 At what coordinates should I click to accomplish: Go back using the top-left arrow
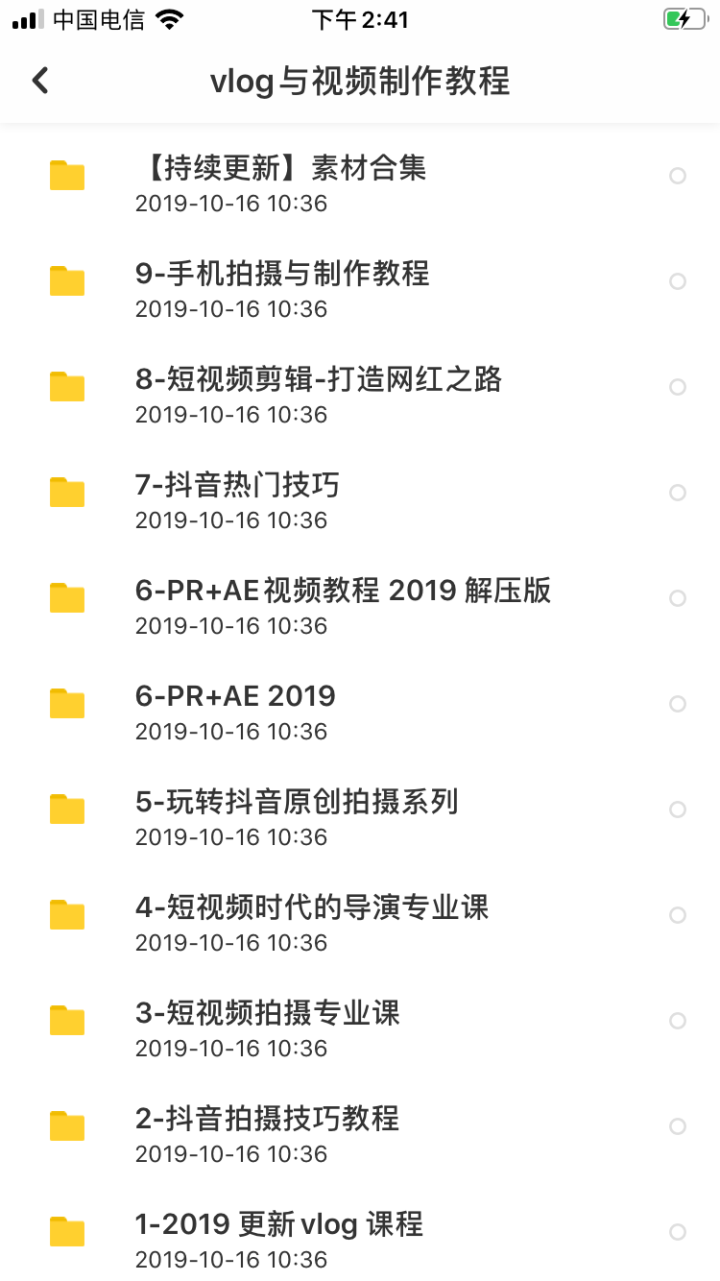coord(40,80)
